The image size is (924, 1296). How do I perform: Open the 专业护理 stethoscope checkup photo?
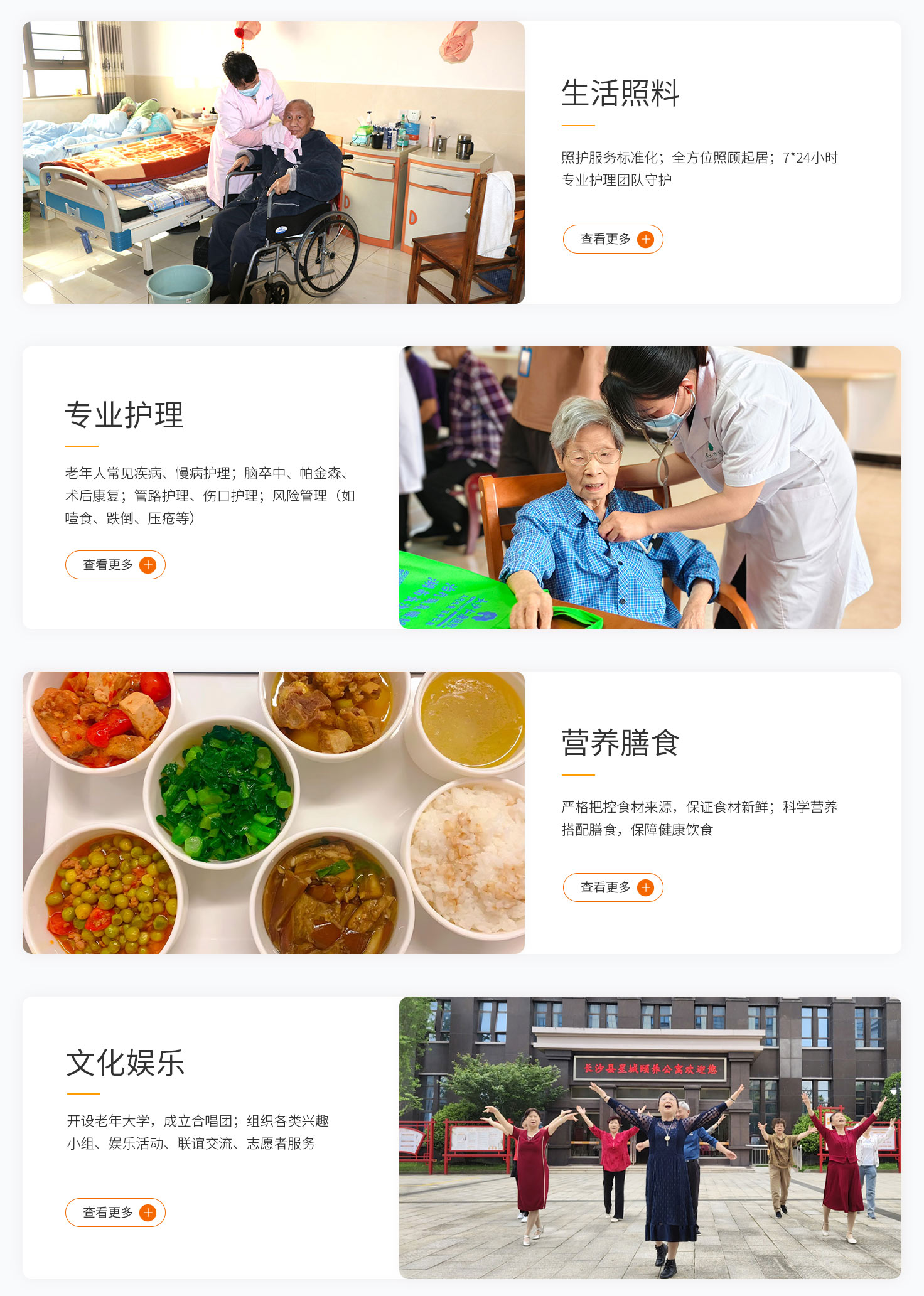(x=650, y=488)
